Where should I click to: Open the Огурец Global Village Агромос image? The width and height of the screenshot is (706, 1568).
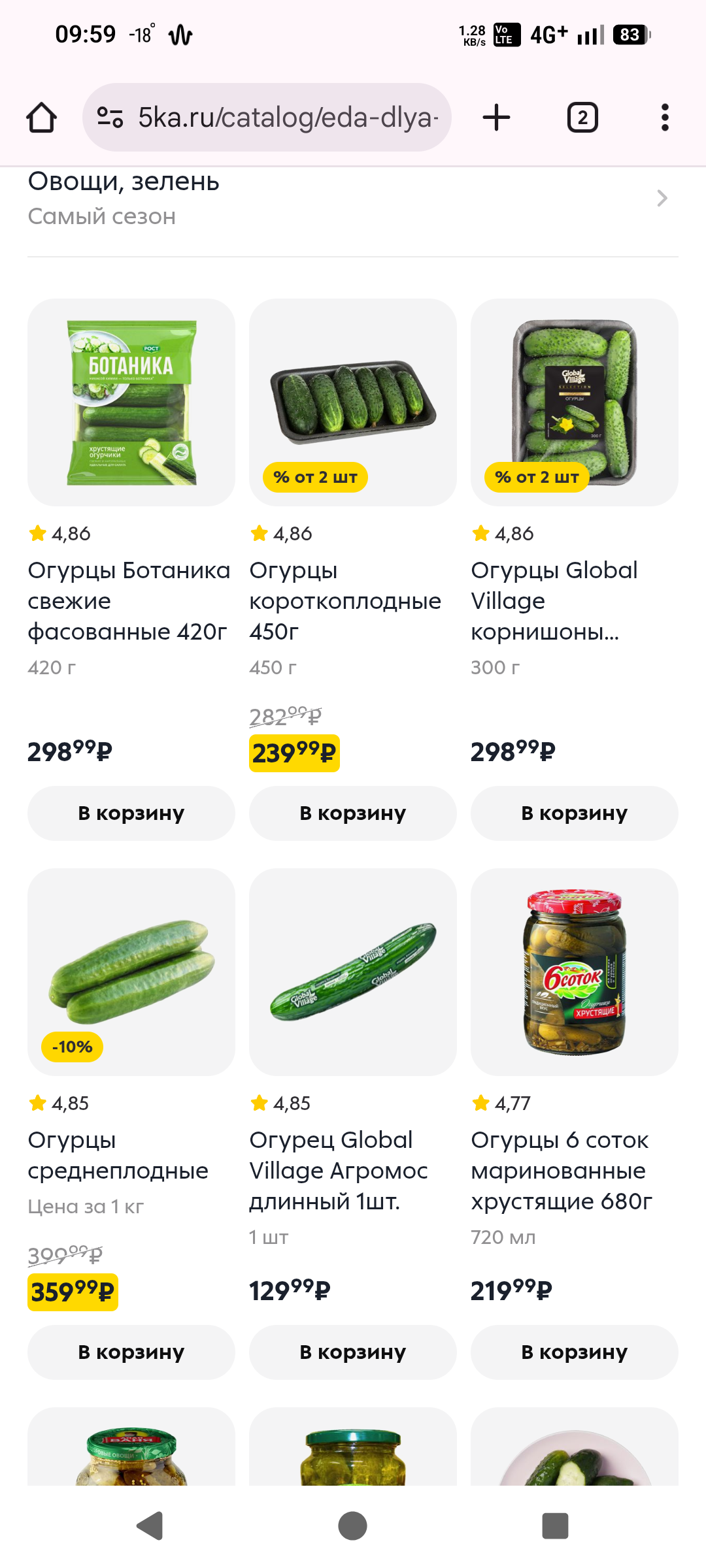[x=352, y=972]
